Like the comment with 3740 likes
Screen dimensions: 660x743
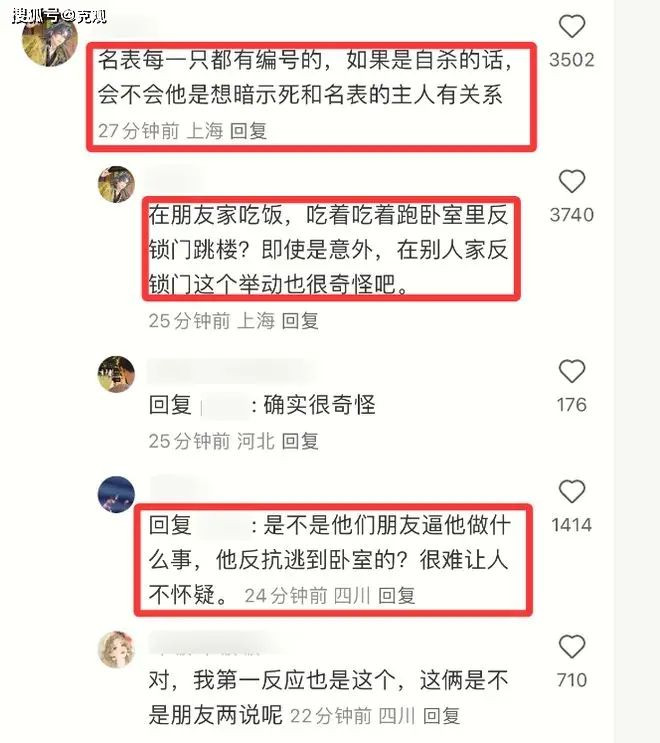[x=572, y=181]
